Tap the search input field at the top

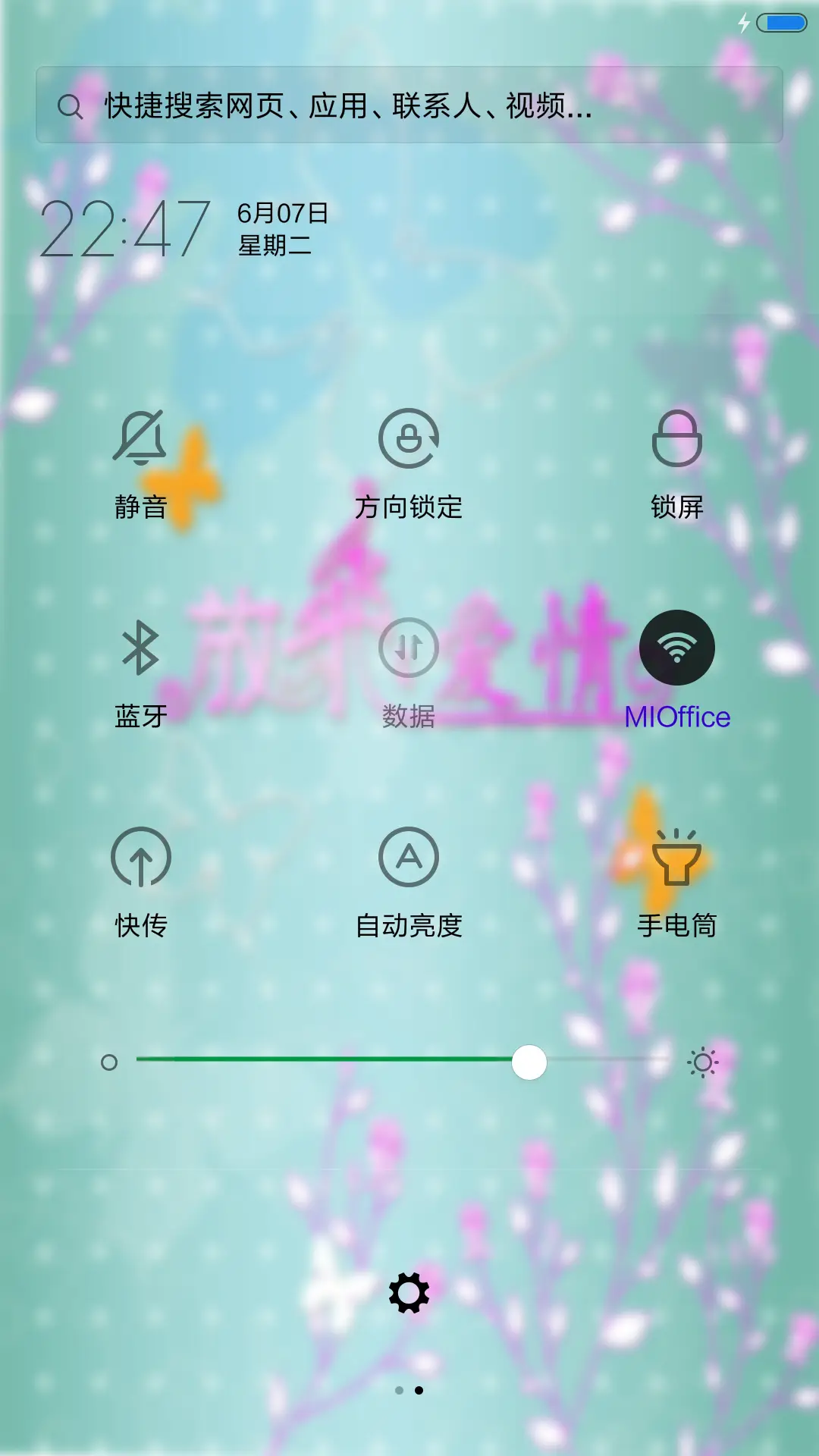[x=409, y=108]
